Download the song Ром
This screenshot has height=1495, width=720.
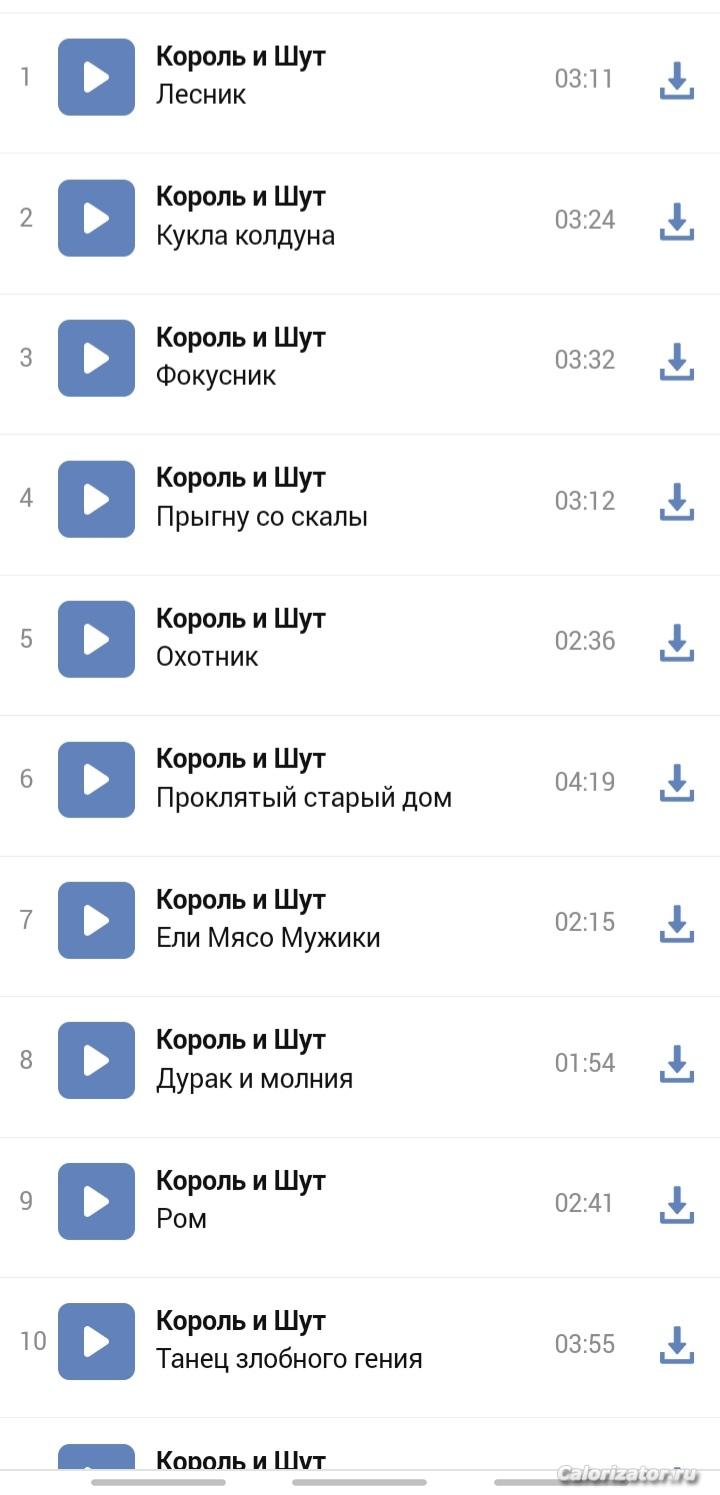click(x=677, y=1204)
